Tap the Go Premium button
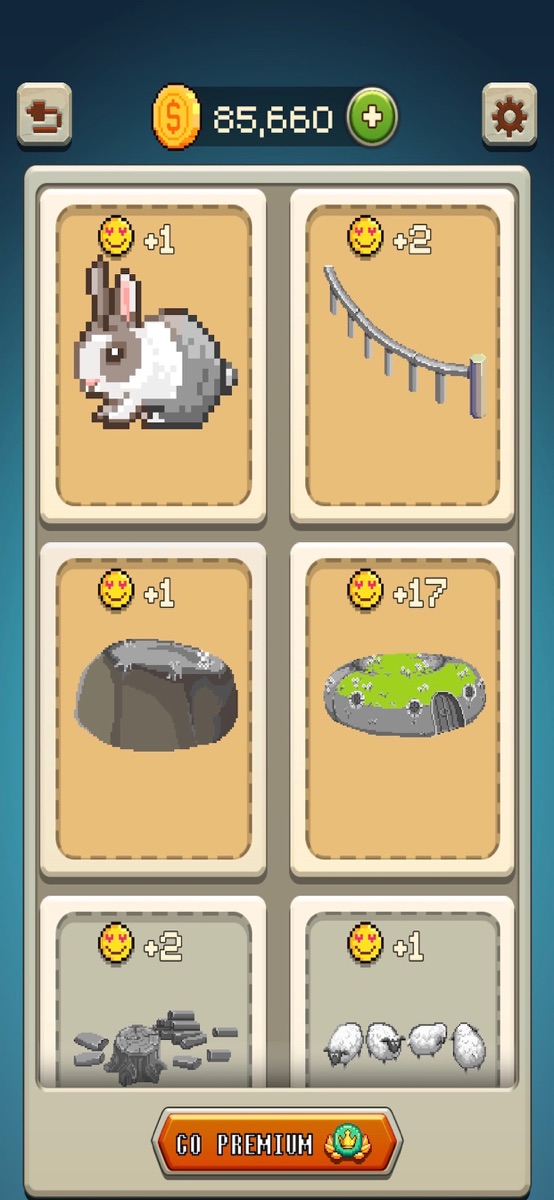Viewport: 554px width, 1200px height. [x=277, y=1142]
